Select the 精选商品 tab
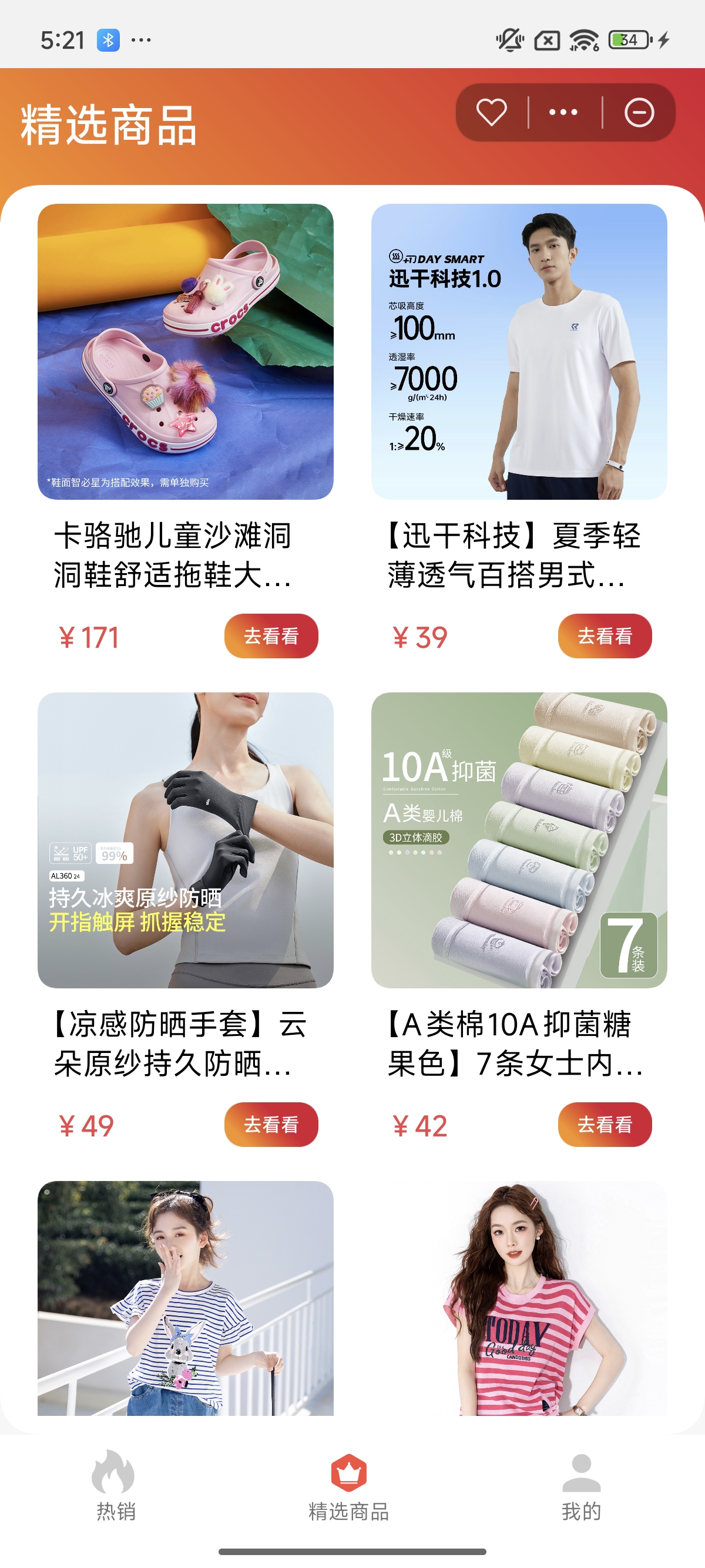Image resolution: width=705 pixels, height=1568 pixels. coord(349,1486)
